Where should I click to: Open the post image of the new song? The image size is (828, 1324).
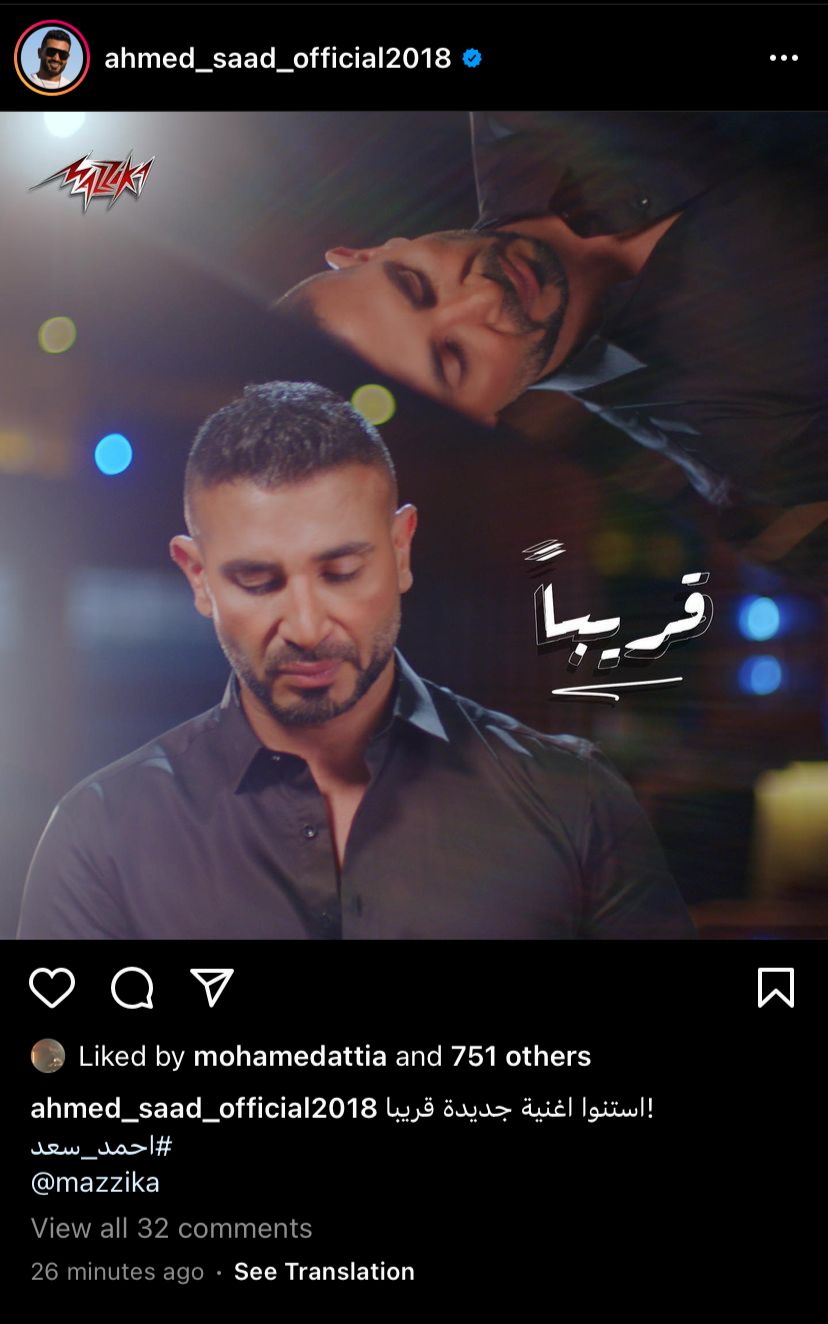[414, 525]
